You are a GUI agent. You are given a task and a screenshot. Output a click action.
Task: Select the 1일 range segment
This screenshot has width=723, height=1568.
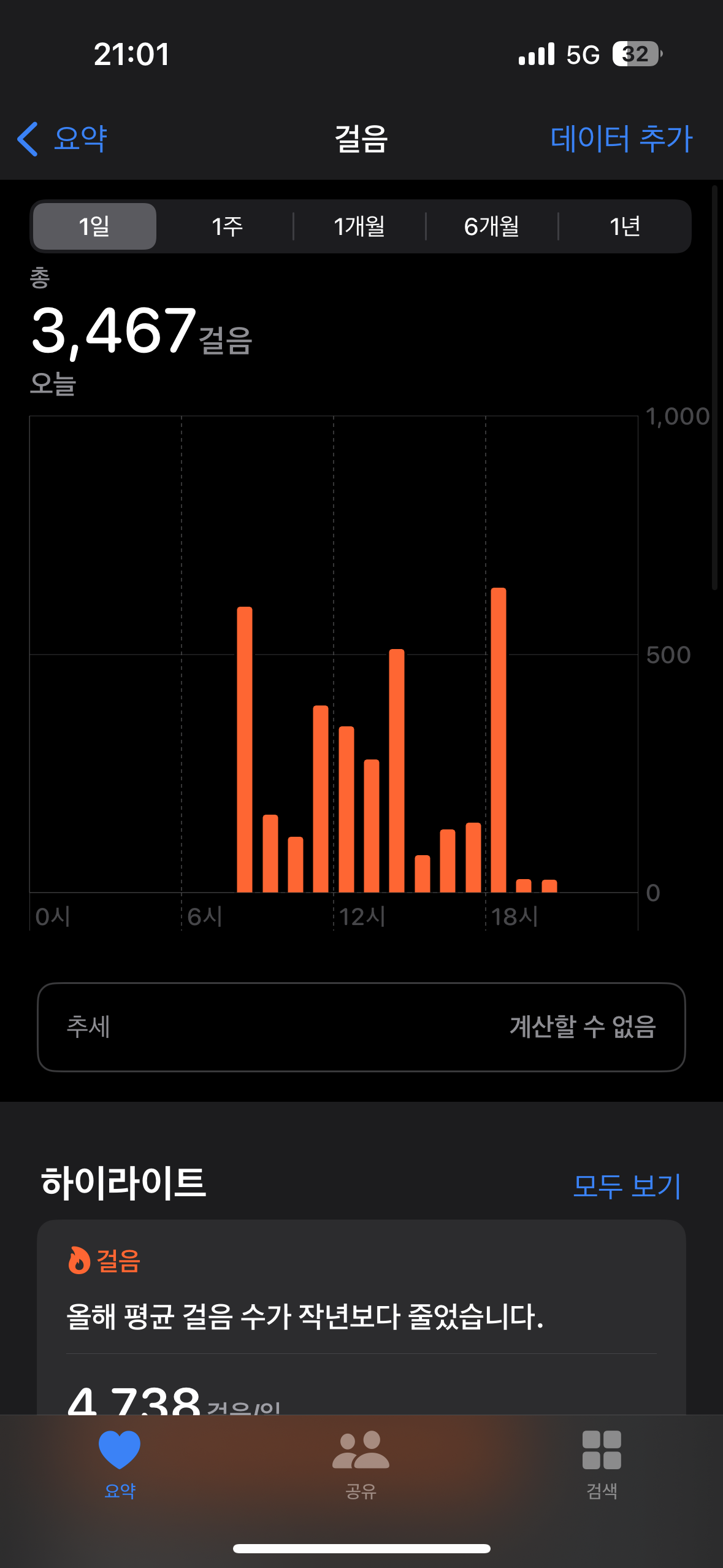pos(94,226)
